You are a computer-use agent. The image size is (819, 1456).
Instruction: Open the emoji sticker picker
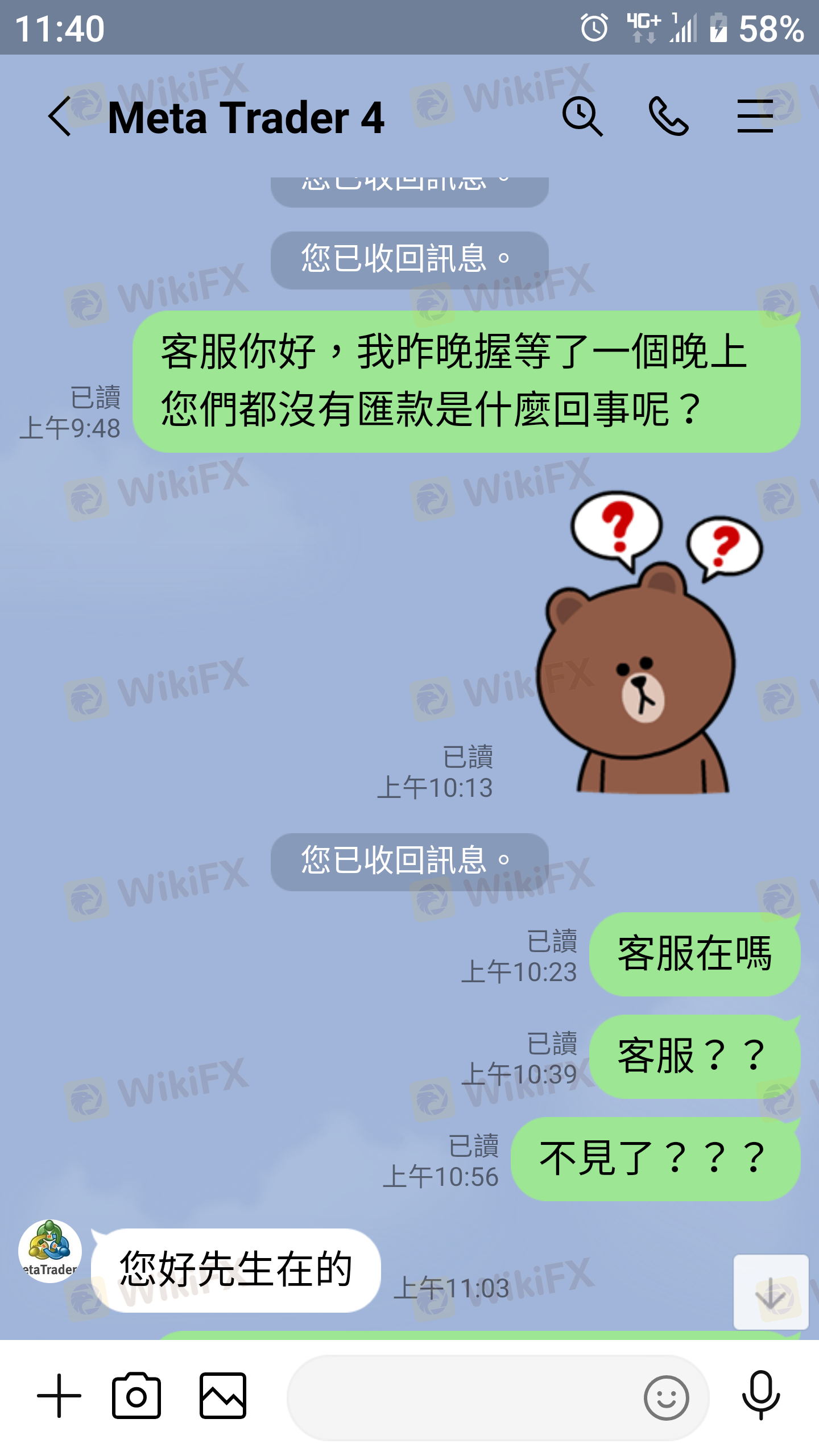[667, 1398]
